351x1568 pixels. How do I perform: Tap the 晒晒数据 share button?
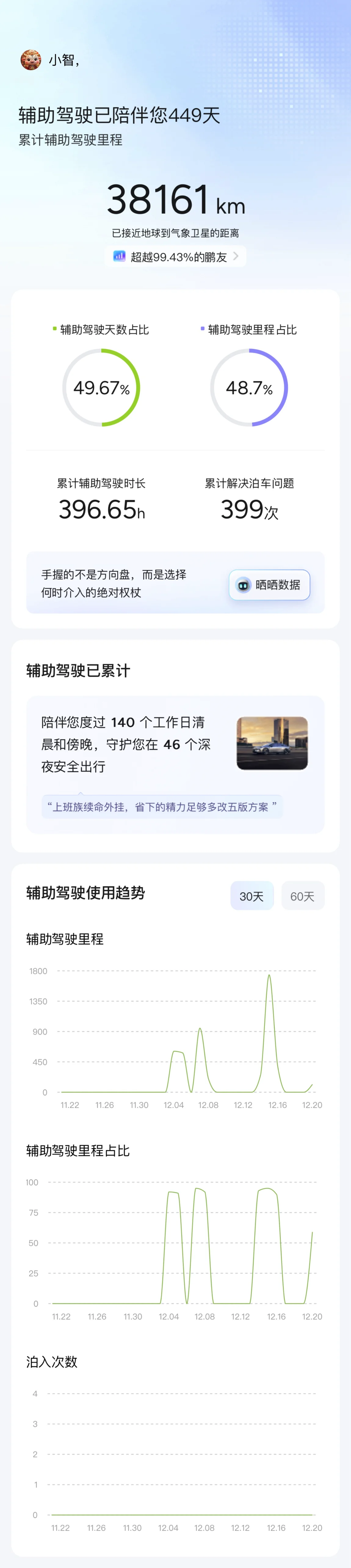point(269,585)
